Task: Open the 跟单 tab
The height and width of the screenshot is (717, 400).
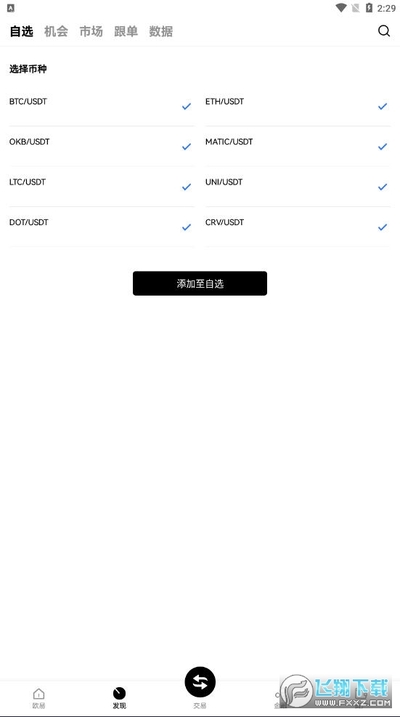Action: 126,31
